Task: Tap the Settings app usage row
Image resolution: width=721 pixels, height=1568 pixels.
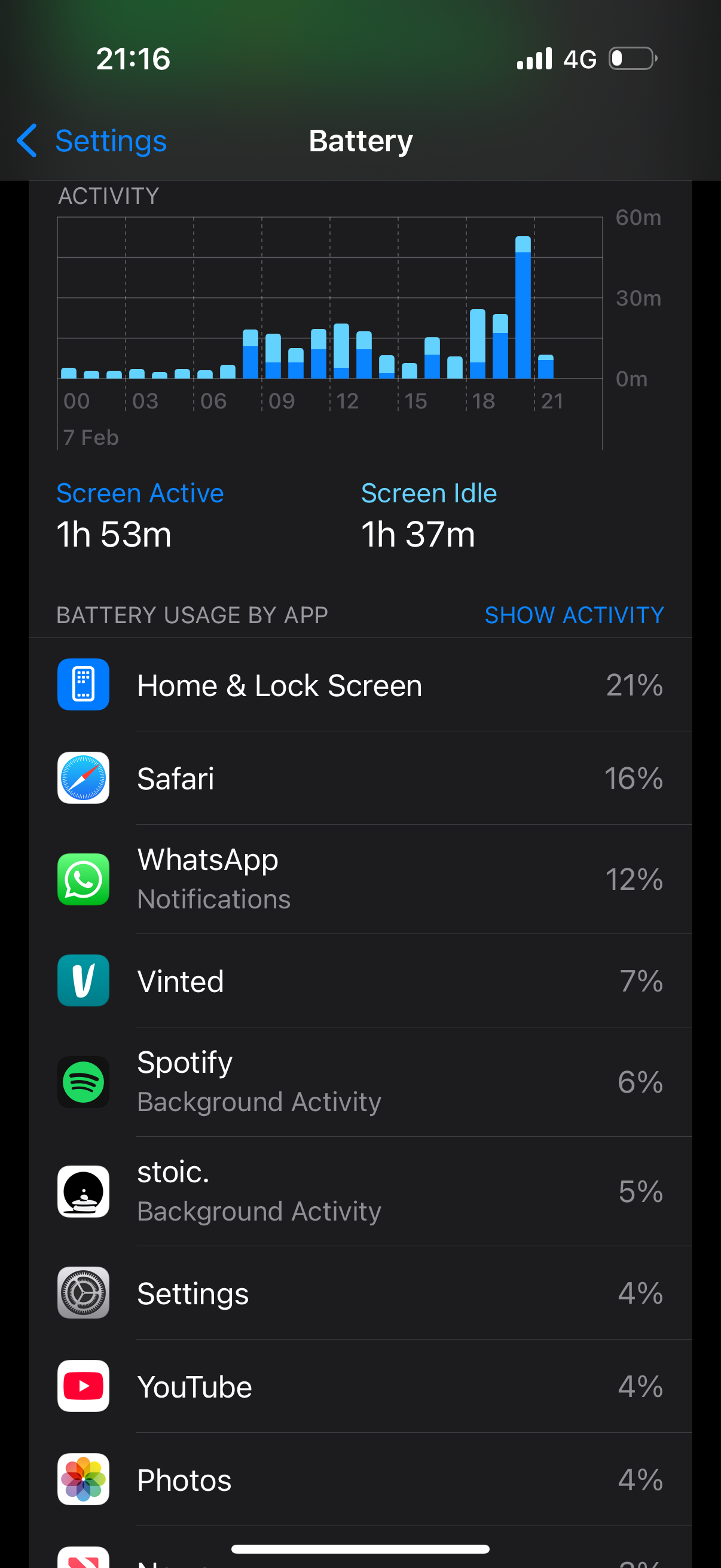Action: [360, 1293]
